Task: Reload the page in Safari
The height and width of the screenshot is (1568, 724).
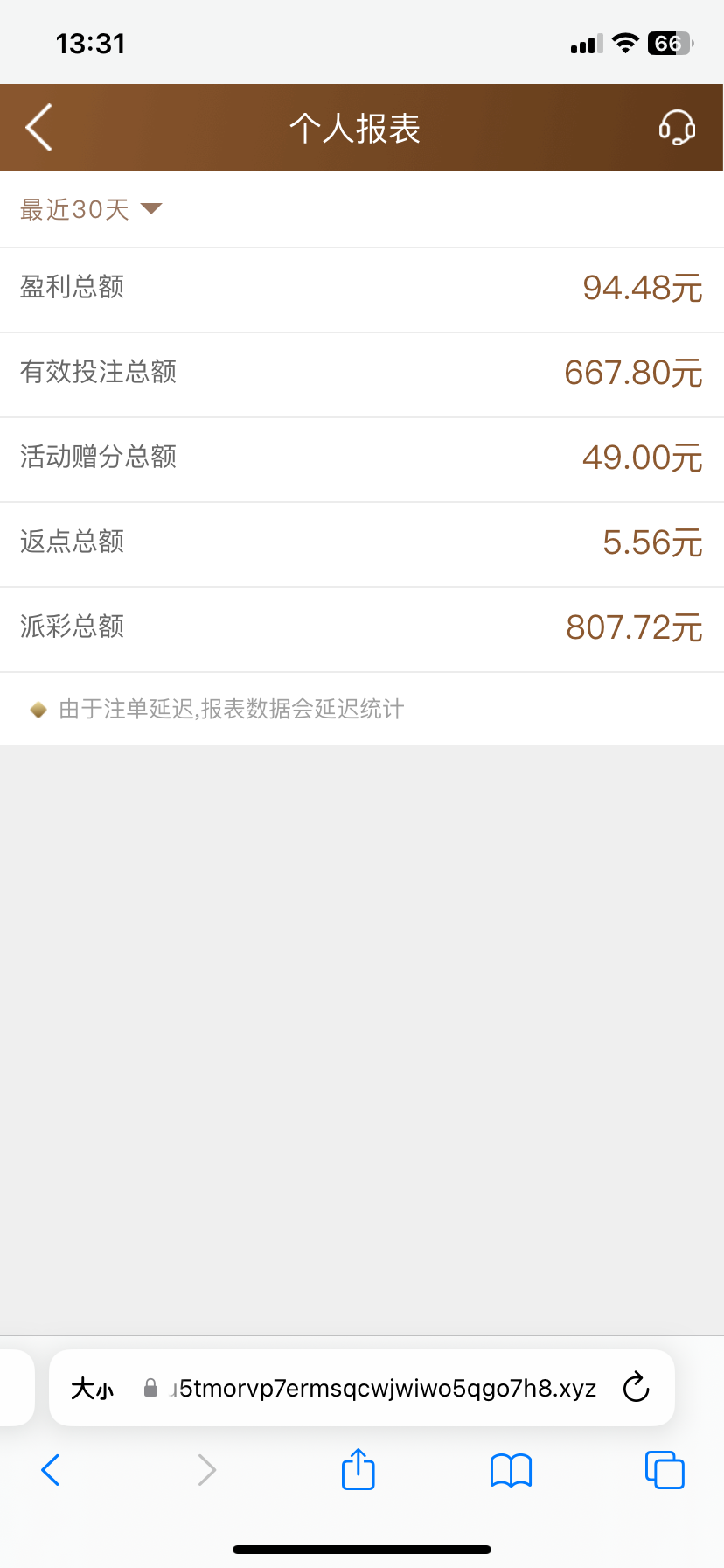Action: pos(636,1388)
